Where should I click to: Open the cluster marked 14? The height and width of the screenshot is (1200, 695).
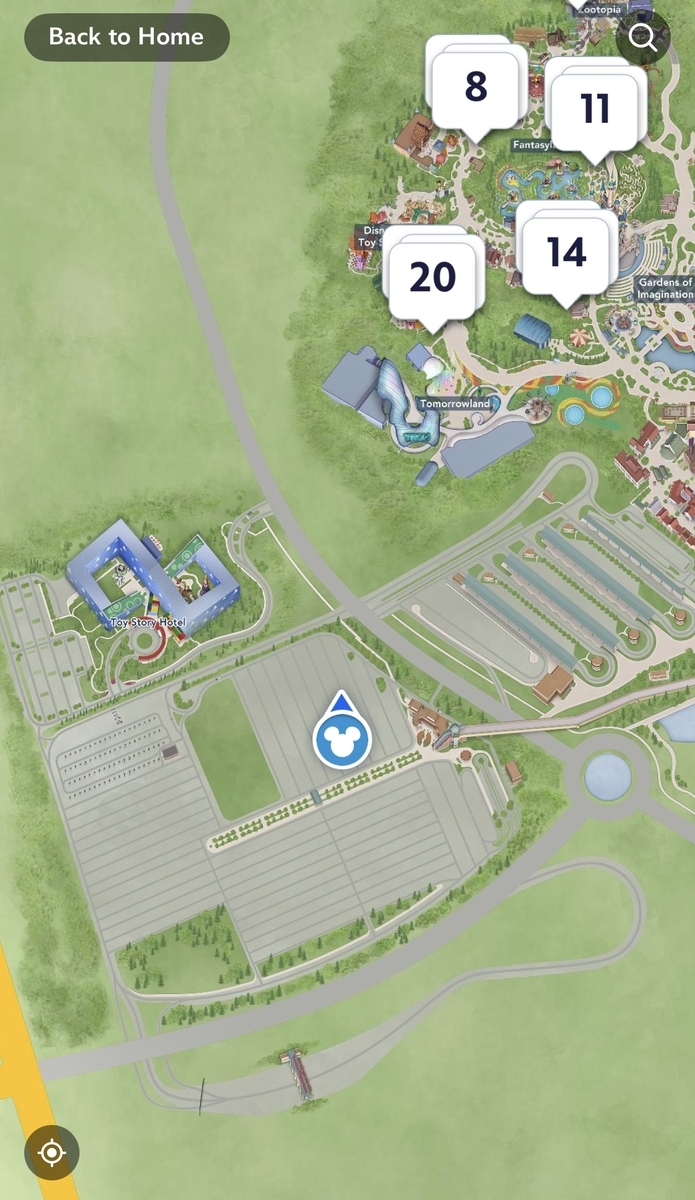[x=566, y=253]
